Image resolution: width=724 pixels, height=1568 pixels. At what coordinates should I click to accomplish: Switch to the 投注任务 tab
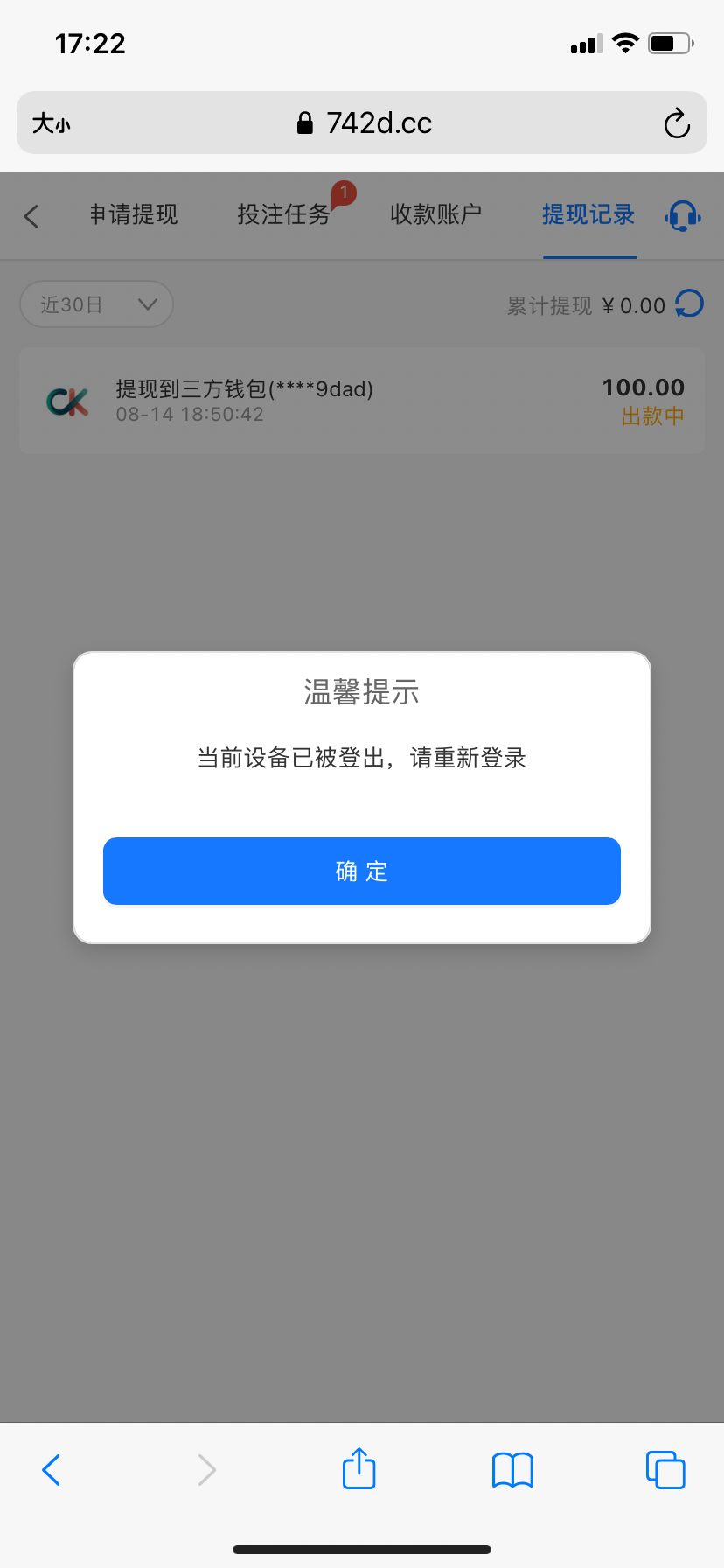click(x=284, y=214)
